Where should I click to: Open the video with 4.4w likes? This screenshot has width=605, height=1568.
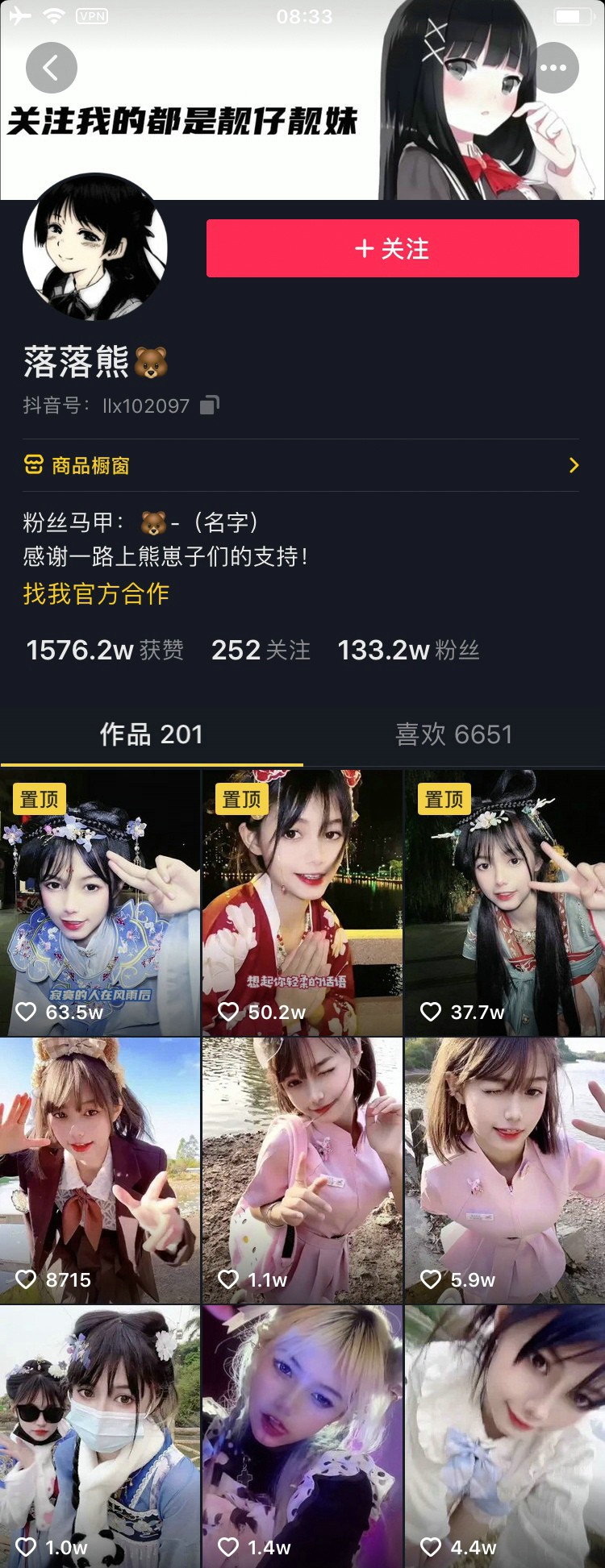pyautogui.click(x=505, y=1437)
